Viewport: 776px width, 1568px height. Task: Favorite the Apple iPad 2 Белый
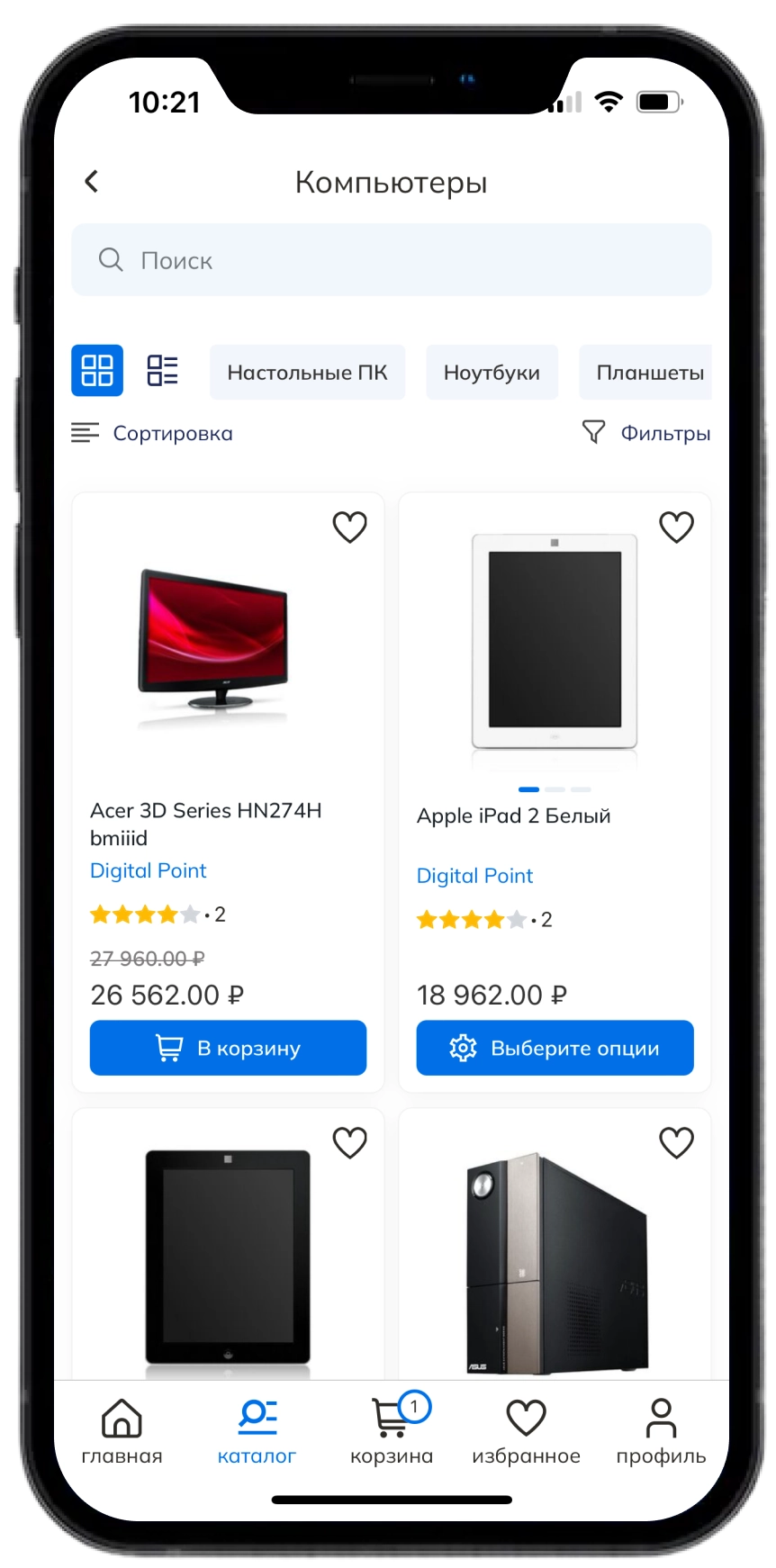[676, 527]
